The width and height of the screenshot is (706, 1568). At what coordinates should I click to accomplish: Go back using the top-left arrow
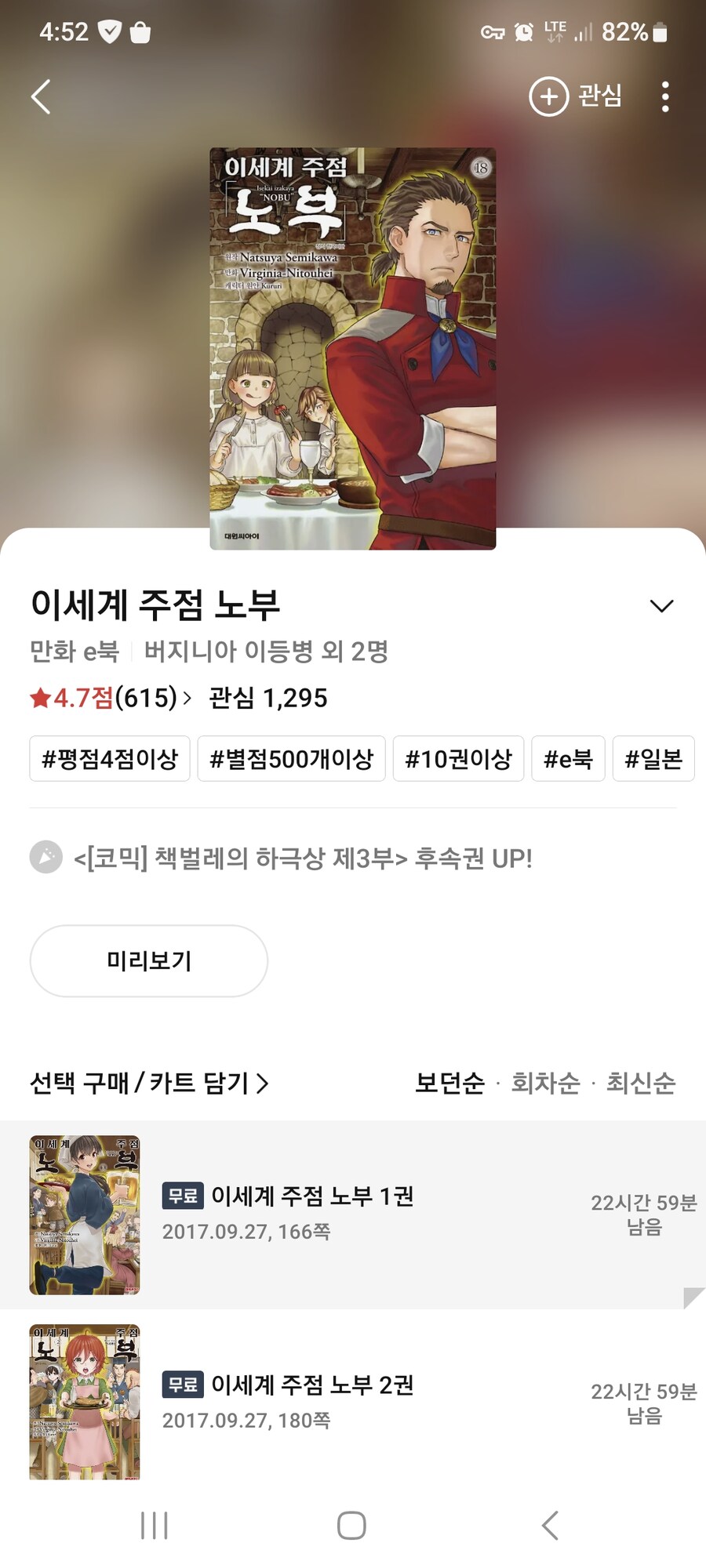[x=41, y=97]
